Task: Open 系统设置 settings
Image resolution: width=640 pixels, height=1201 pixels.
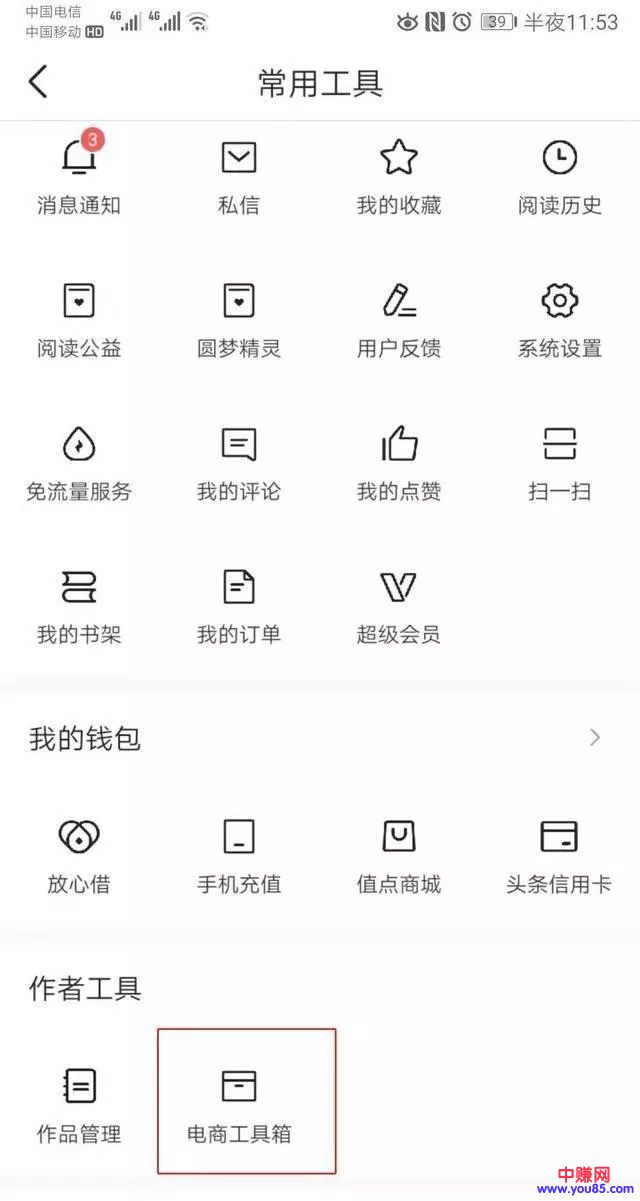Action: pyautogui.click(x=559, y=319)
